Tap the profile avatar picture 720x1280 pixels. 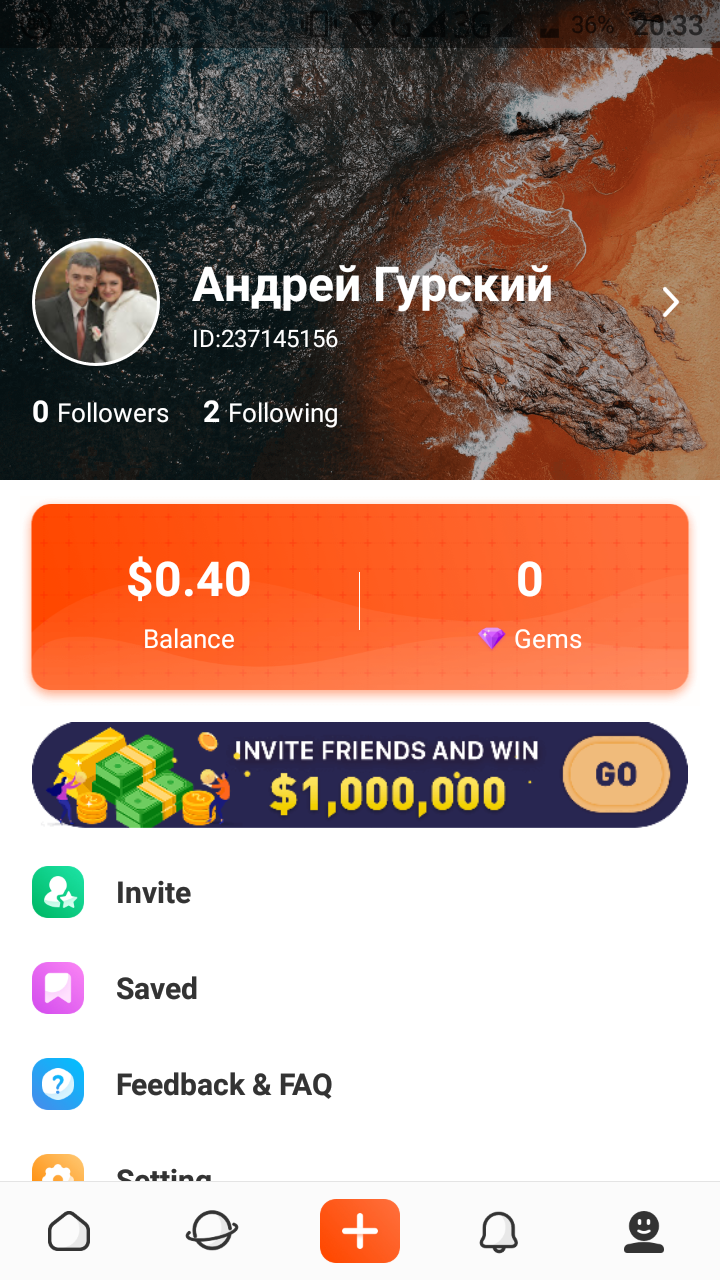tap(96, 302)
